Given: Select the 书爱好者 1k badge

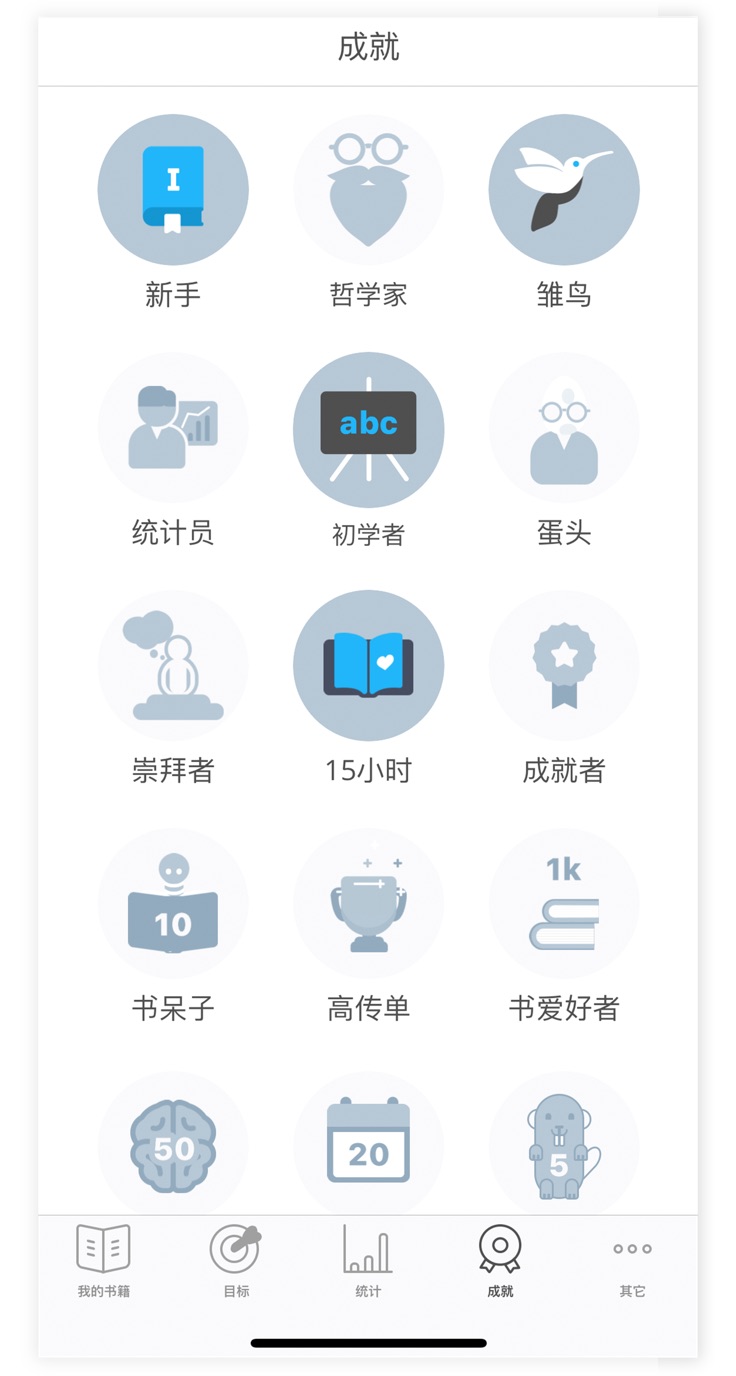Looking at the screenshot, I should pos(564,904).
